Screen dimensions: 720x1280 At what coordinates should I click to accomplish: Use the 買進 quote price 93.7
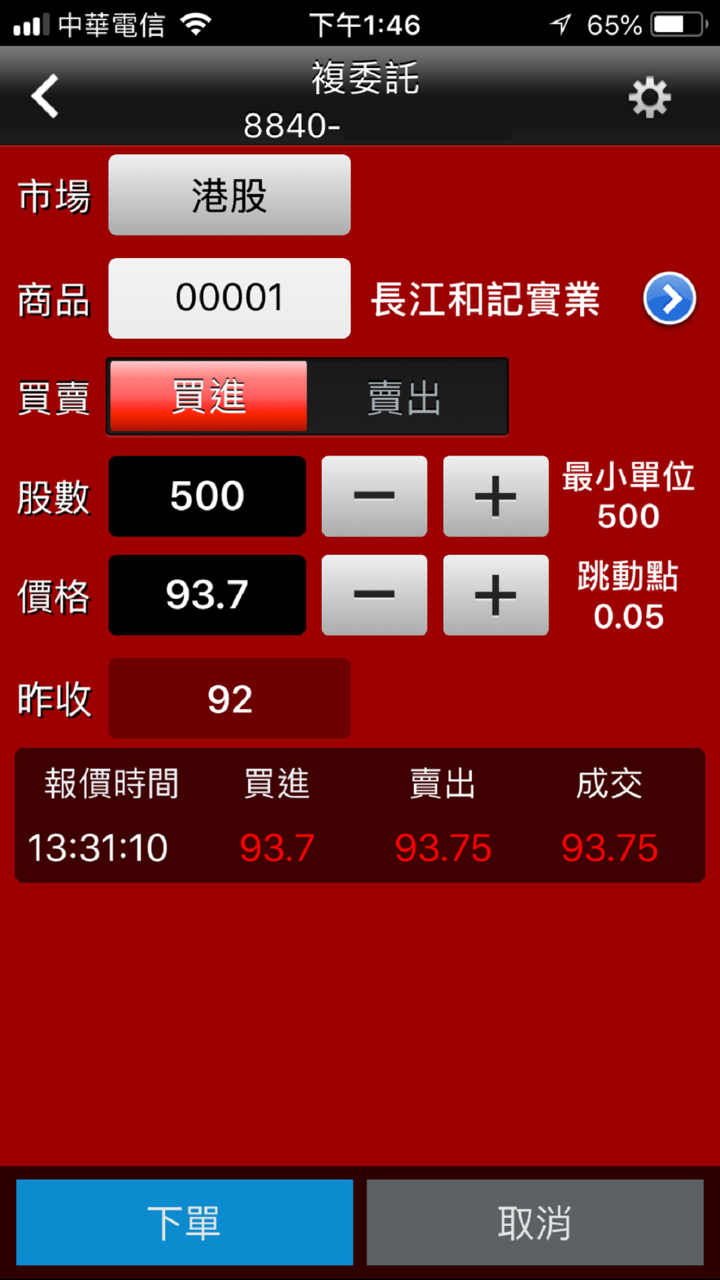(x=277, y=848)
